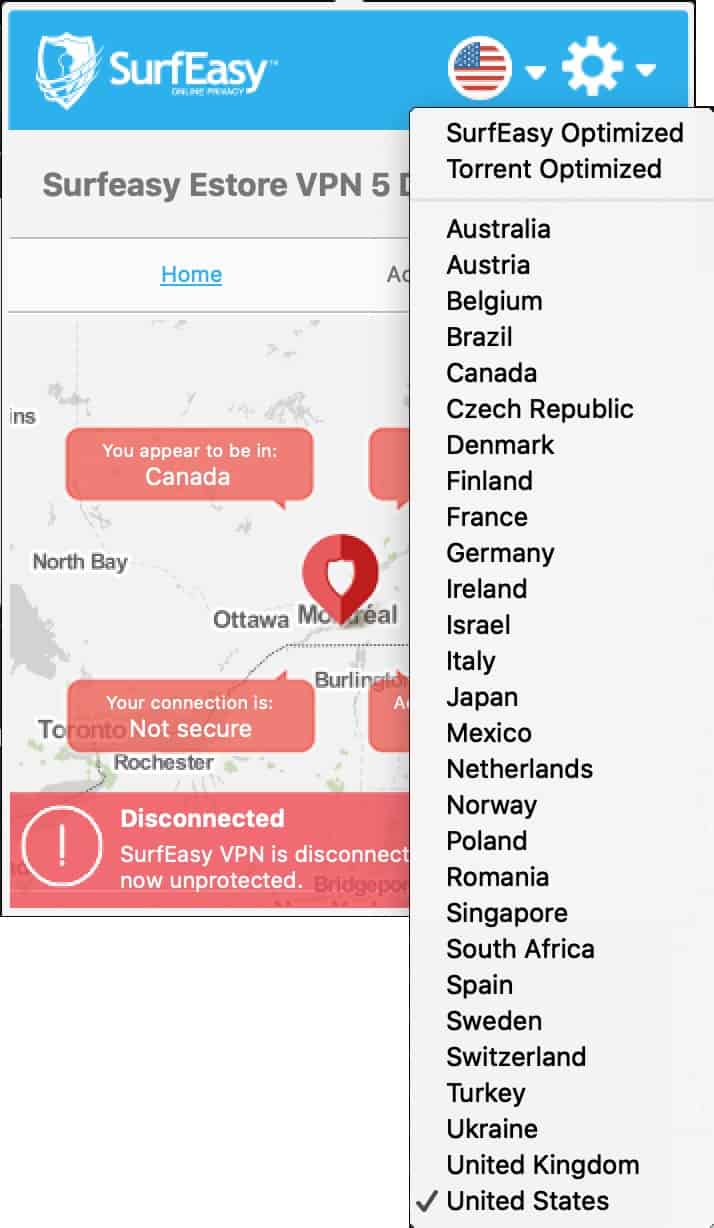Select South Africa region
This screenshot has height=1228, width=714.
pos(520,949)
